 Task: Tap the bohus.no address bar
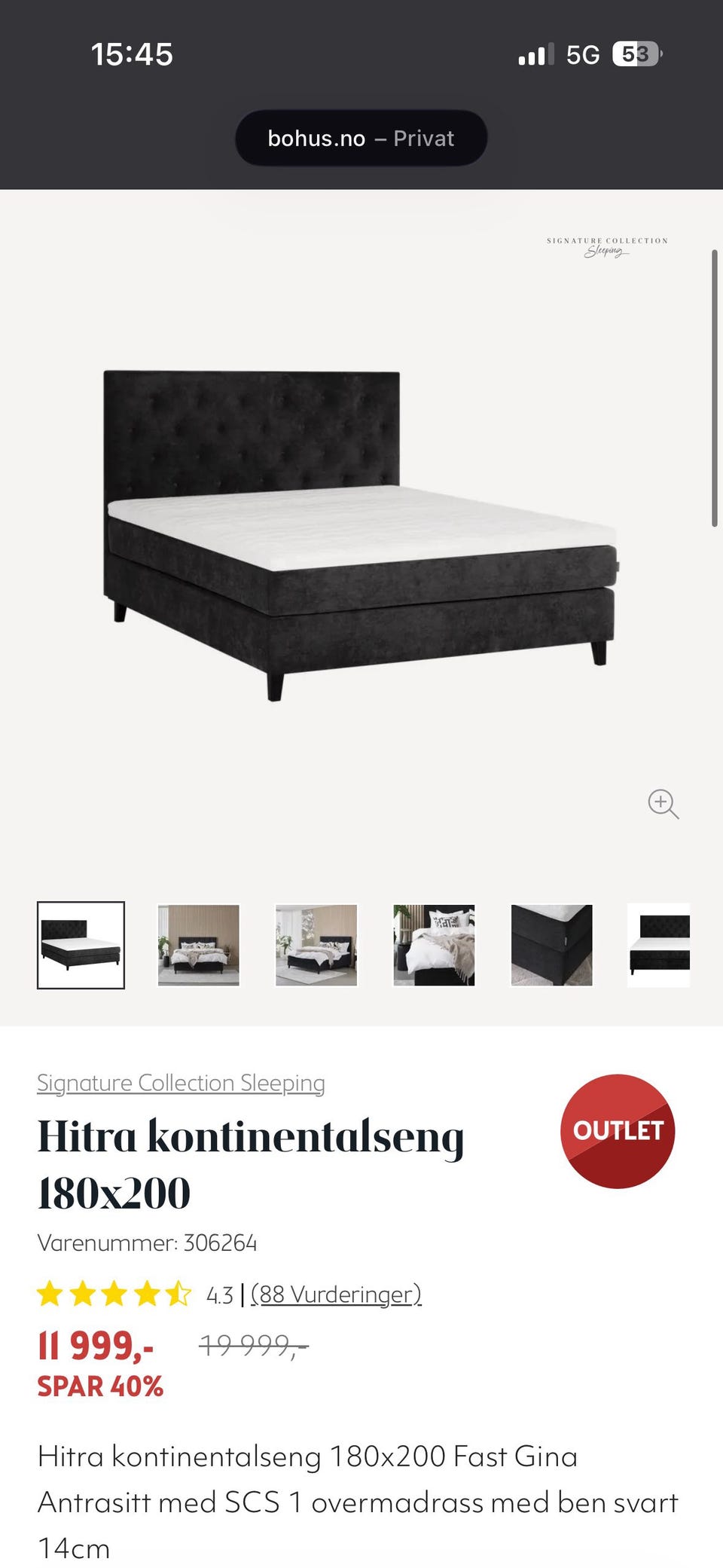click(361, 139)
